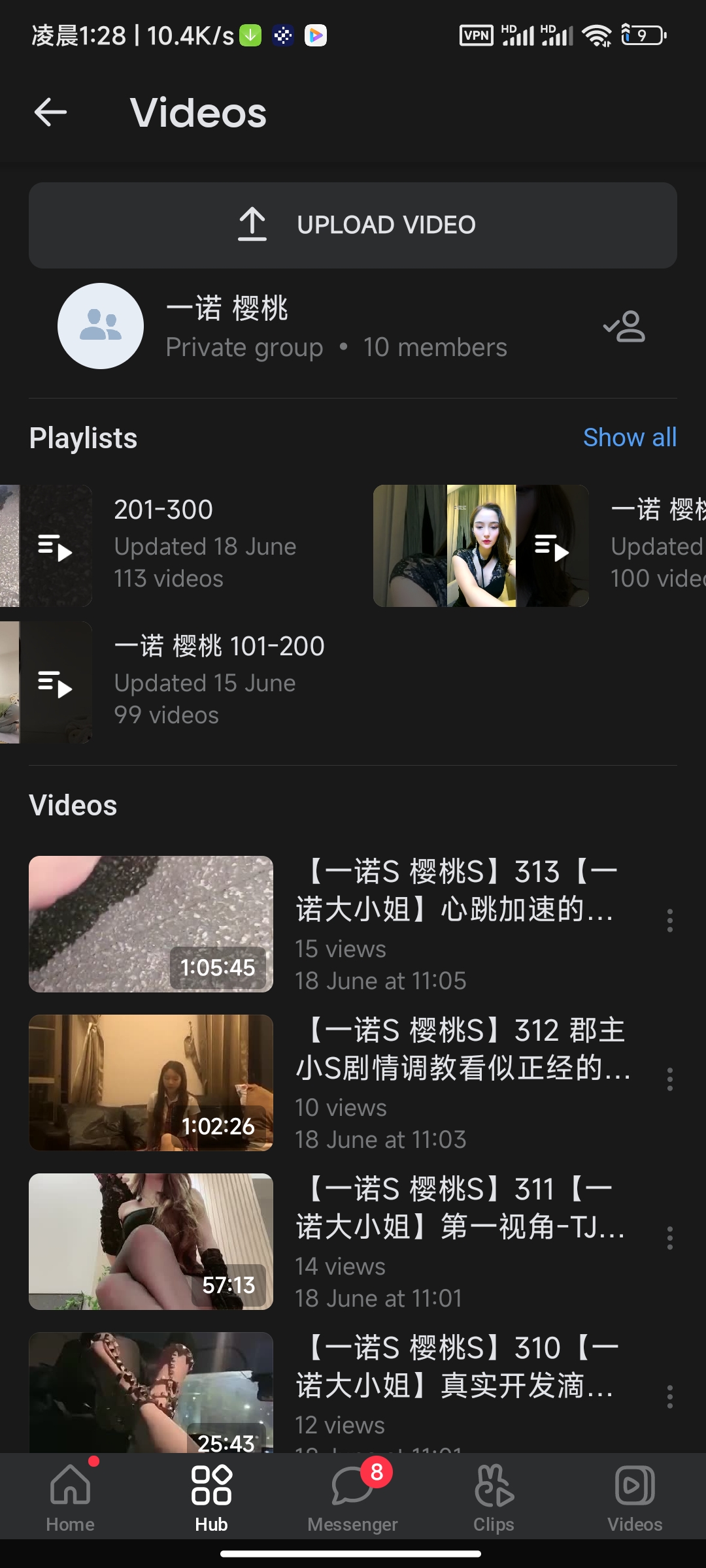Open the Messenger tab
The height and width of the screenshot is (1568, 706).
352,1496
